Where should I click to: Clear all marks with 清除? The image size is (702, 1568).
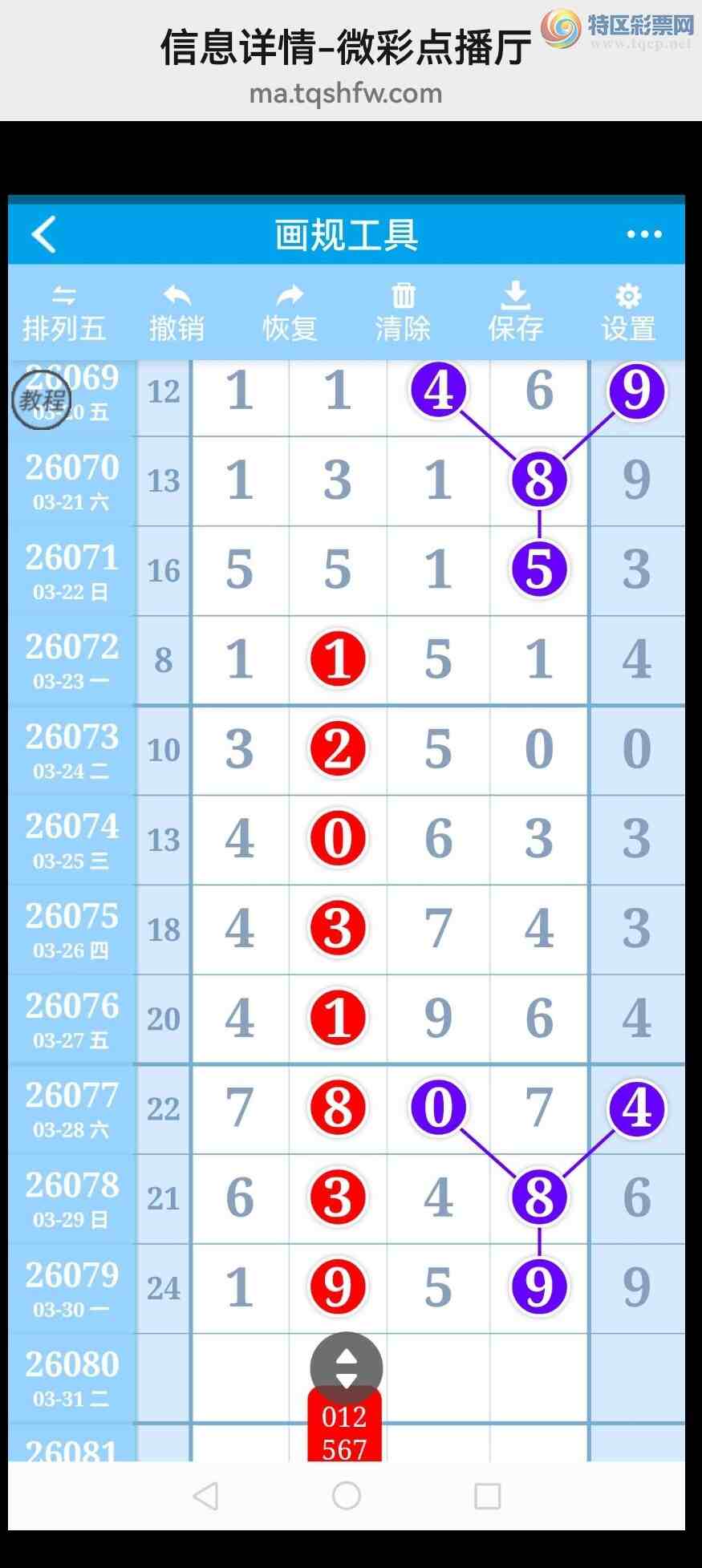(403, 314)
